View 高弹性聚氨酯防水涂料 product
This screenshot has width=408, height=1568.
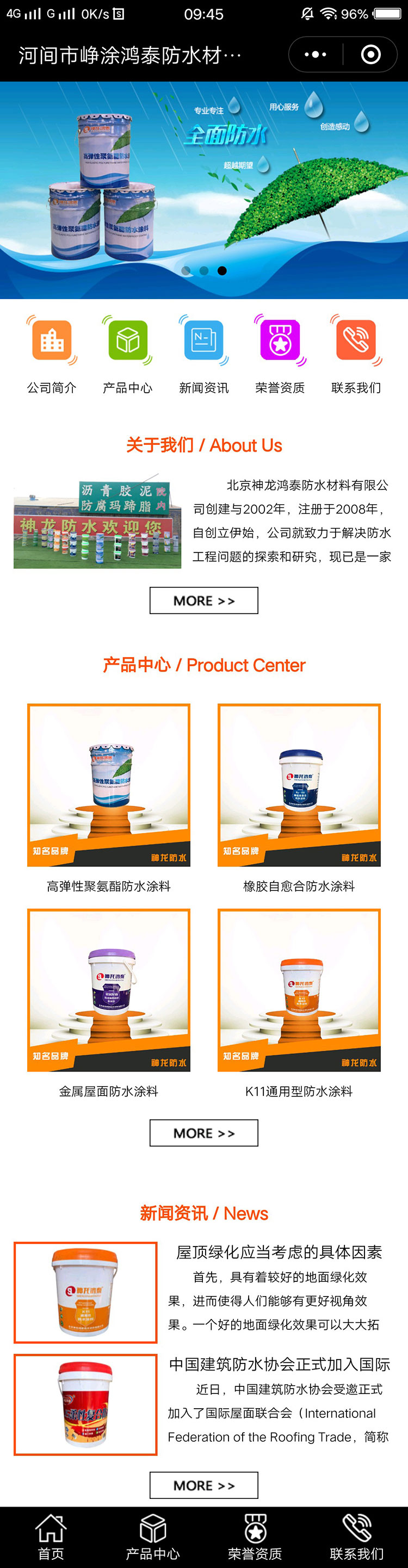click(x=109, y=785)
